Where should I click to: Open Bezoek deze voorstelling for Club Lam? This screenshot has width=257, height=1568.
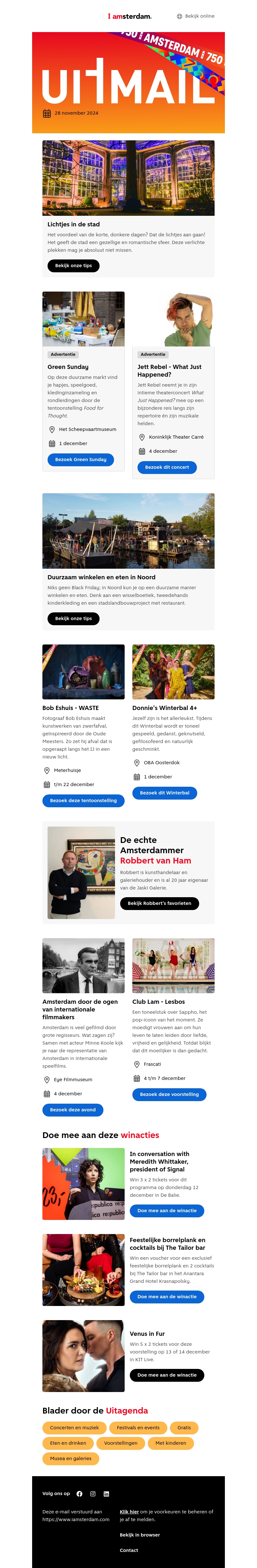(x=169, y=1094)
